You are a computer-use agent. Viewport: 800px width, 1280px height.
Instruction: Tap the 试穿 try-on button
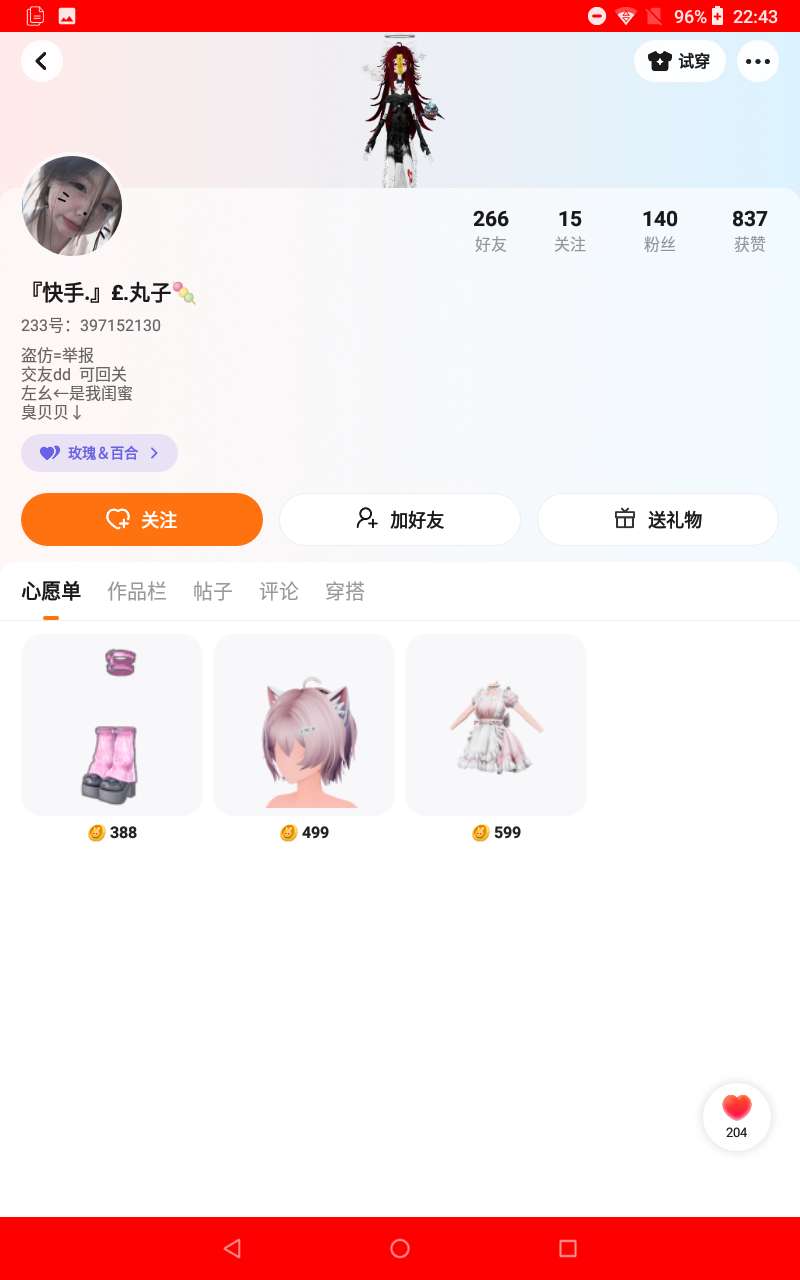(680, 61)
